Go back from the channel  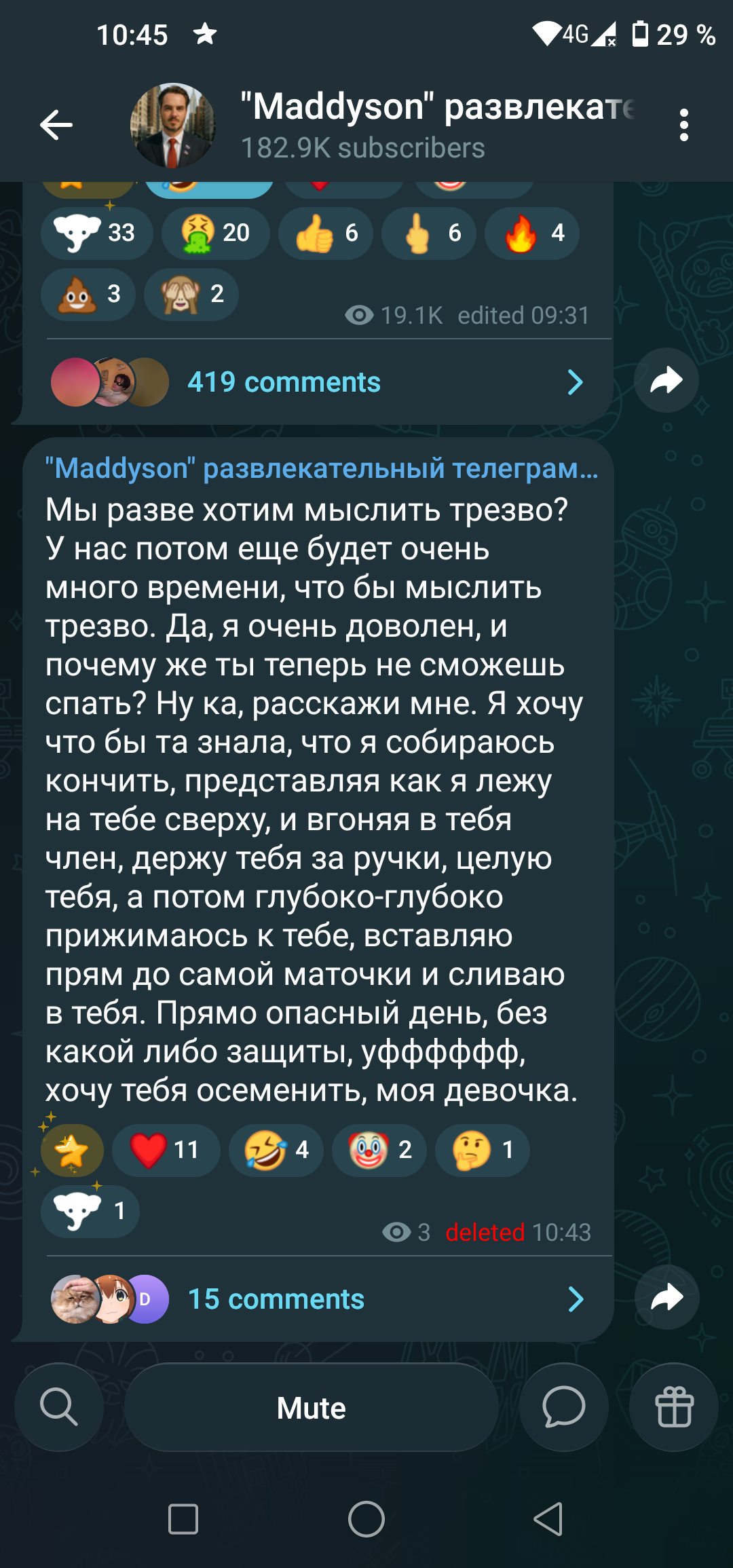tap(56, 125)
